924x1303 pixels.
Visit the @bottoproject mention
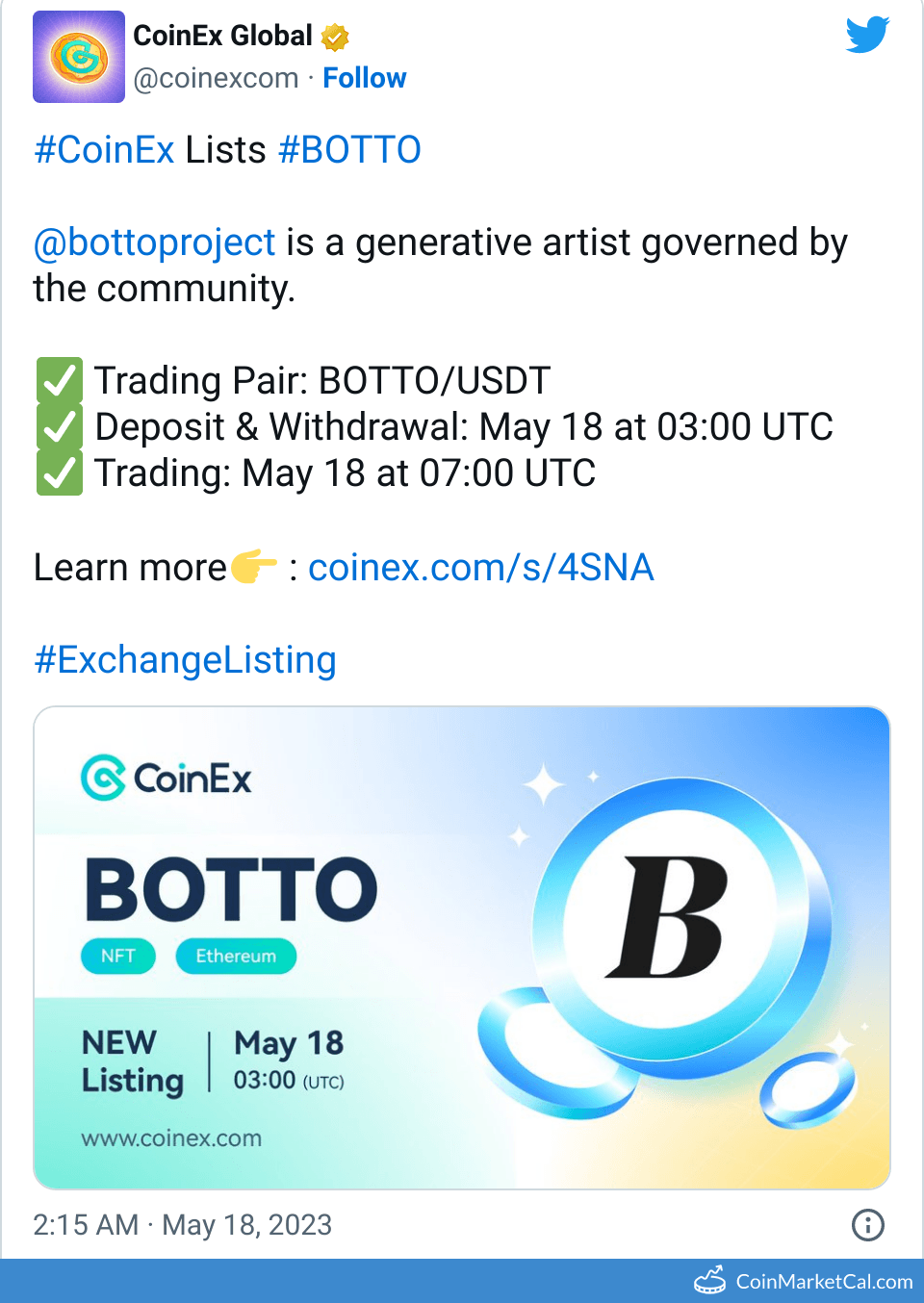[x=155, y=243]
